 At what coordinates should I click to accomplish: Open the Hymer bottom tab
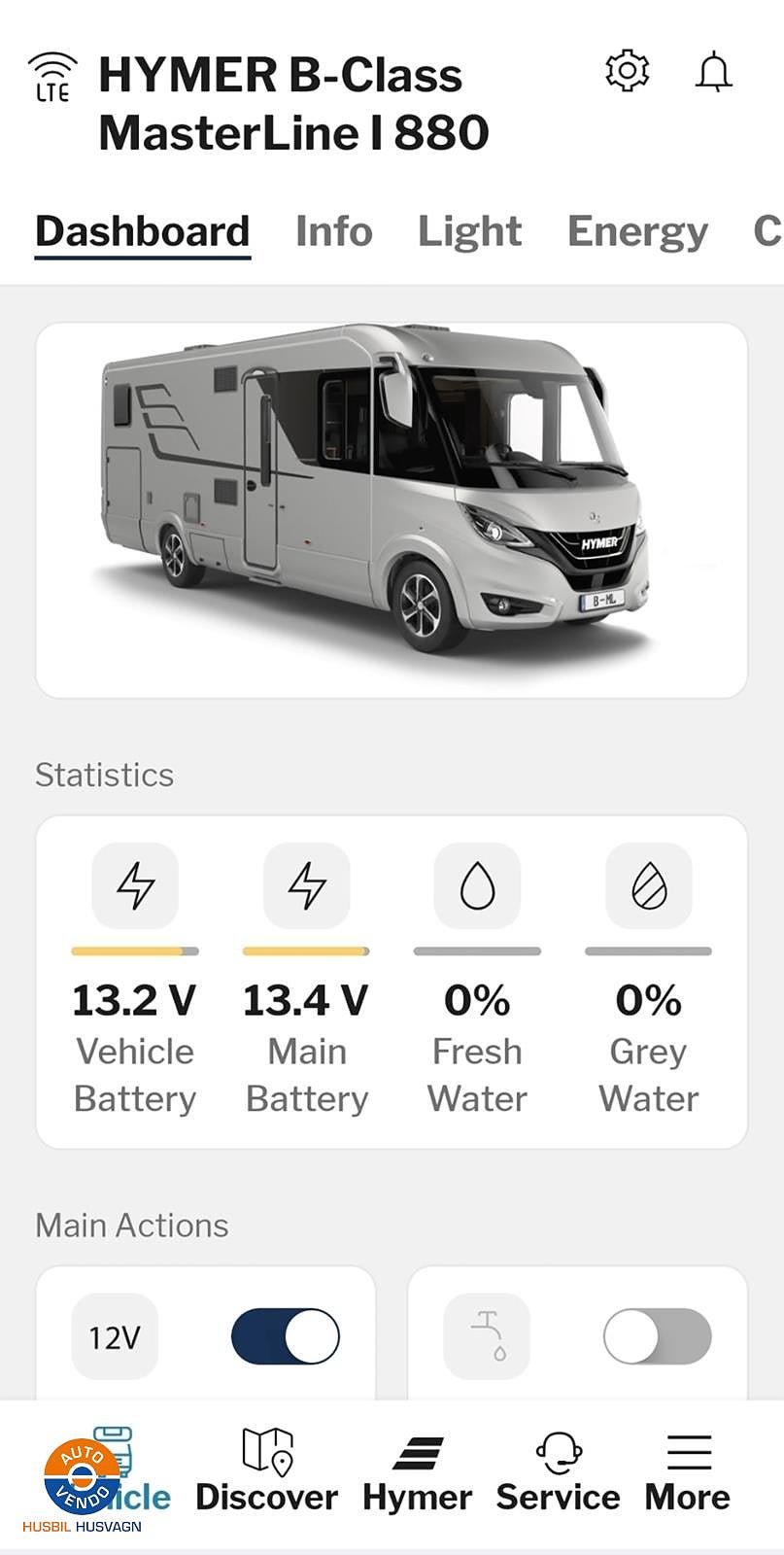point(417,1471)
